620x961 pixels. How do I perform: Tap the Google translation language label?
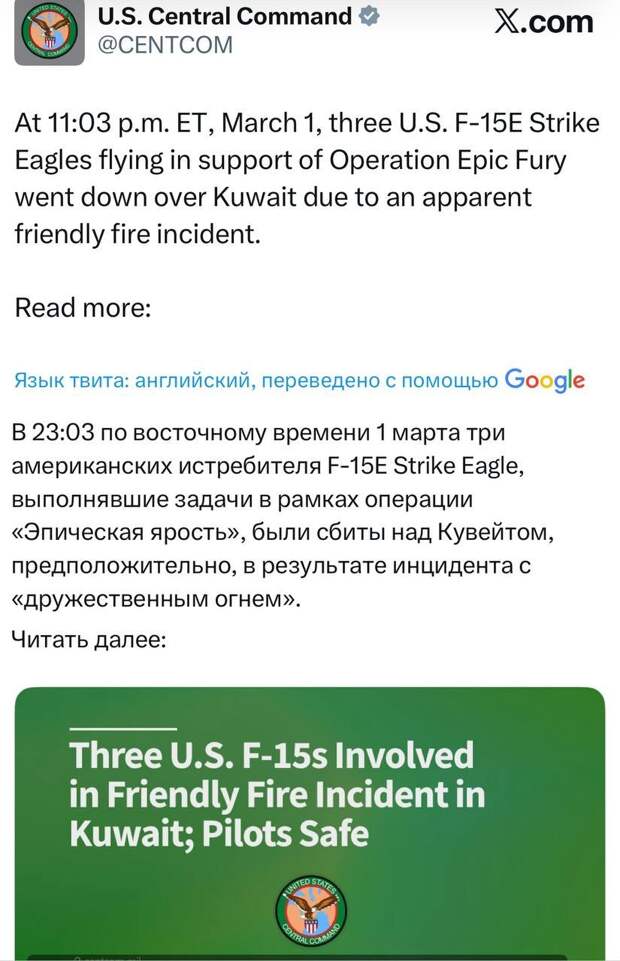pos(300,380)
